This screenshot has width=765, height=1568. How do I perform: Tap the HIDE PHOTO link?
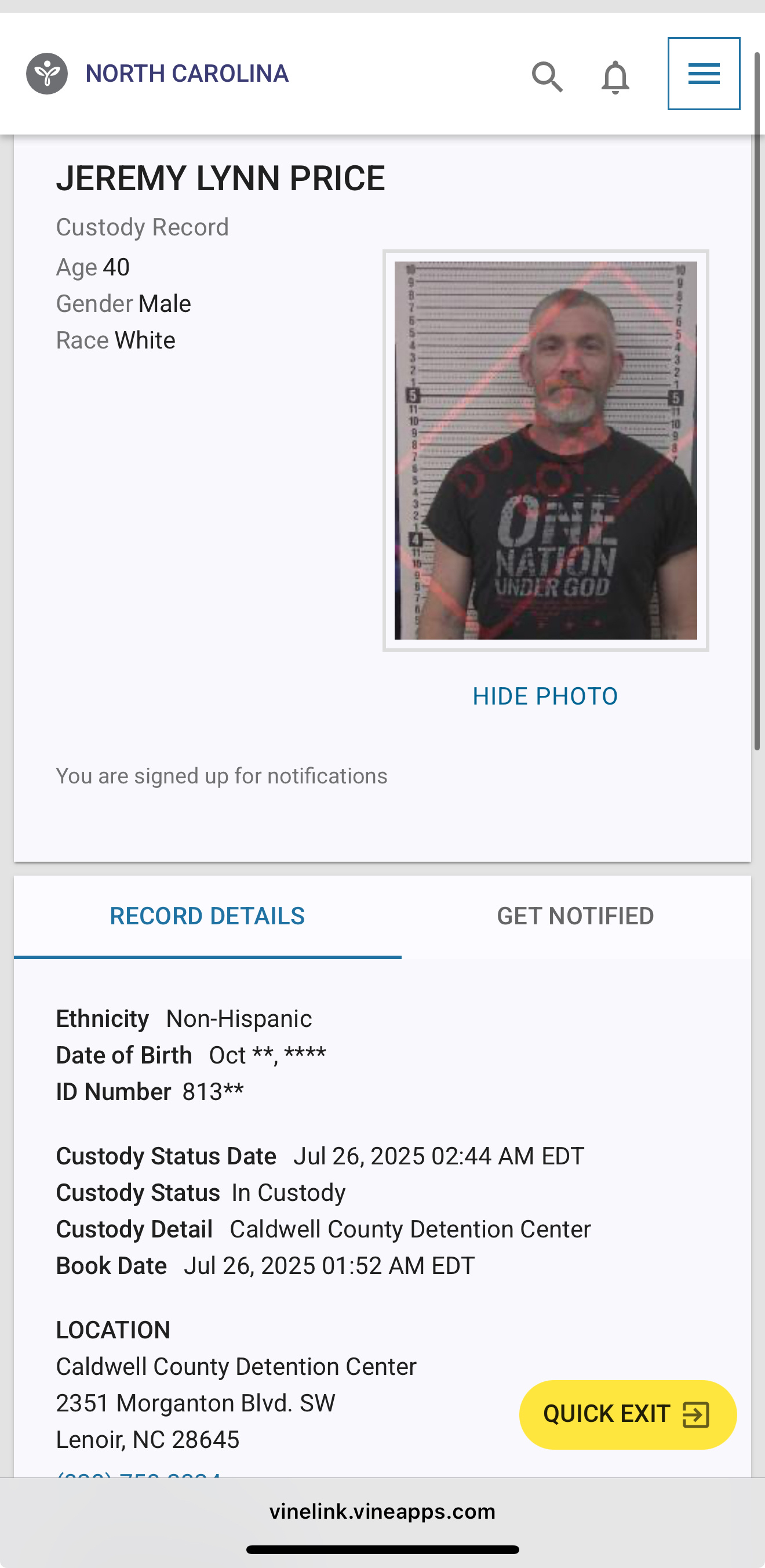point(545,696)
